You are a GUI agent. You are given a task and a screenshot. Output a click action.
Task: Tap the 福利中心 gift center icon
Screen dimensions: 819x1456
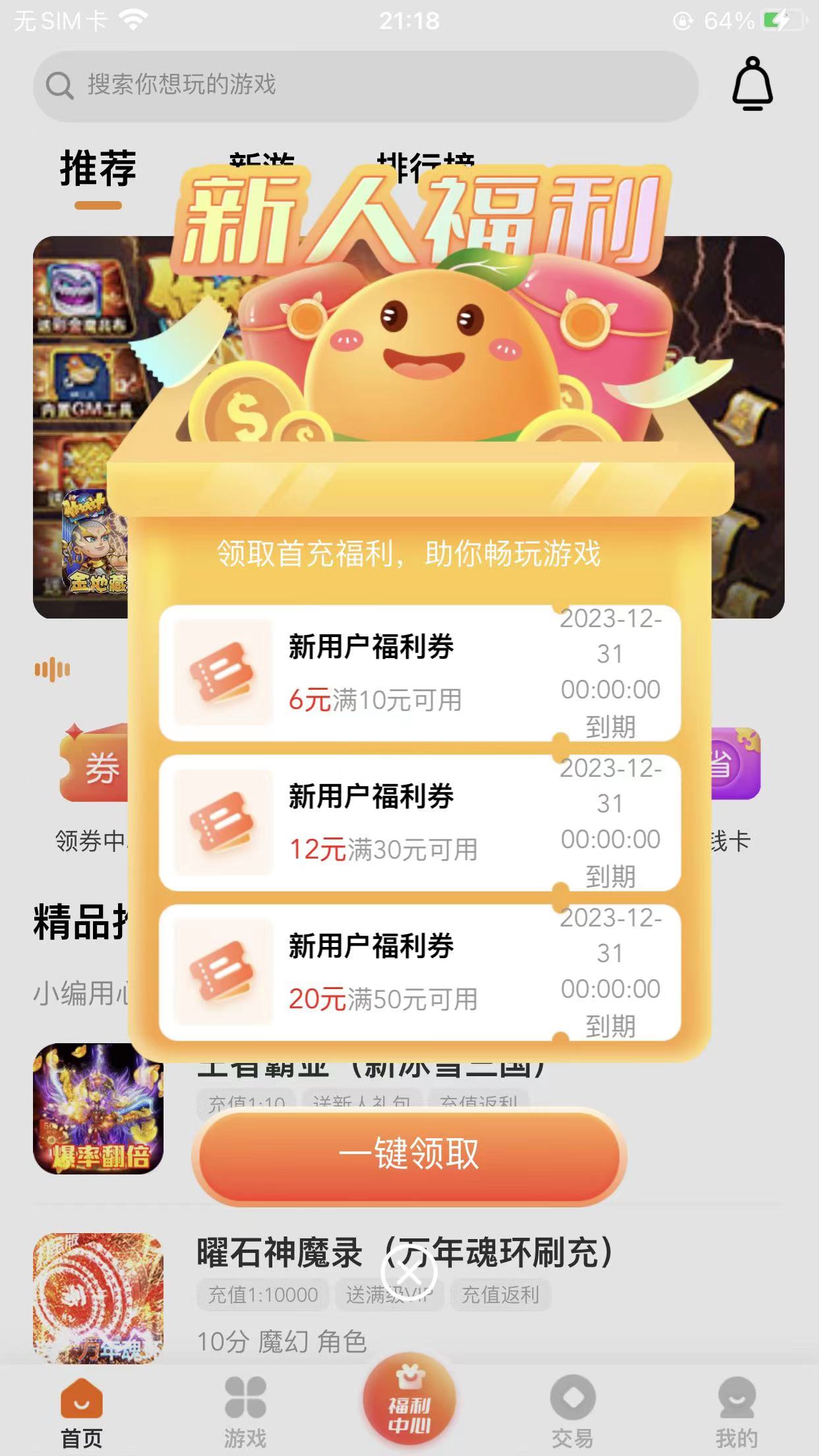pyautogui.click(x=409, y=1398)
